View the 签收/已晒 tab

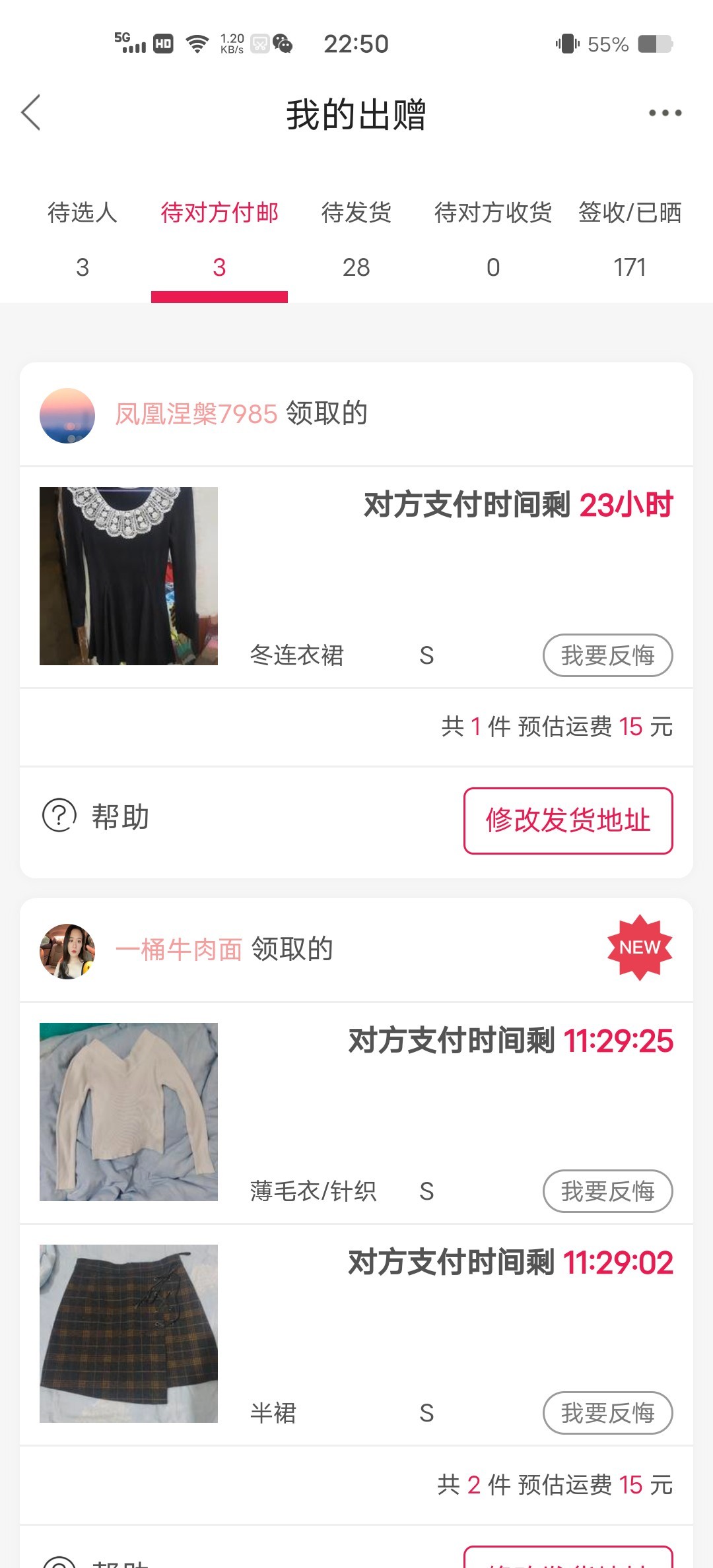point(630,238)
